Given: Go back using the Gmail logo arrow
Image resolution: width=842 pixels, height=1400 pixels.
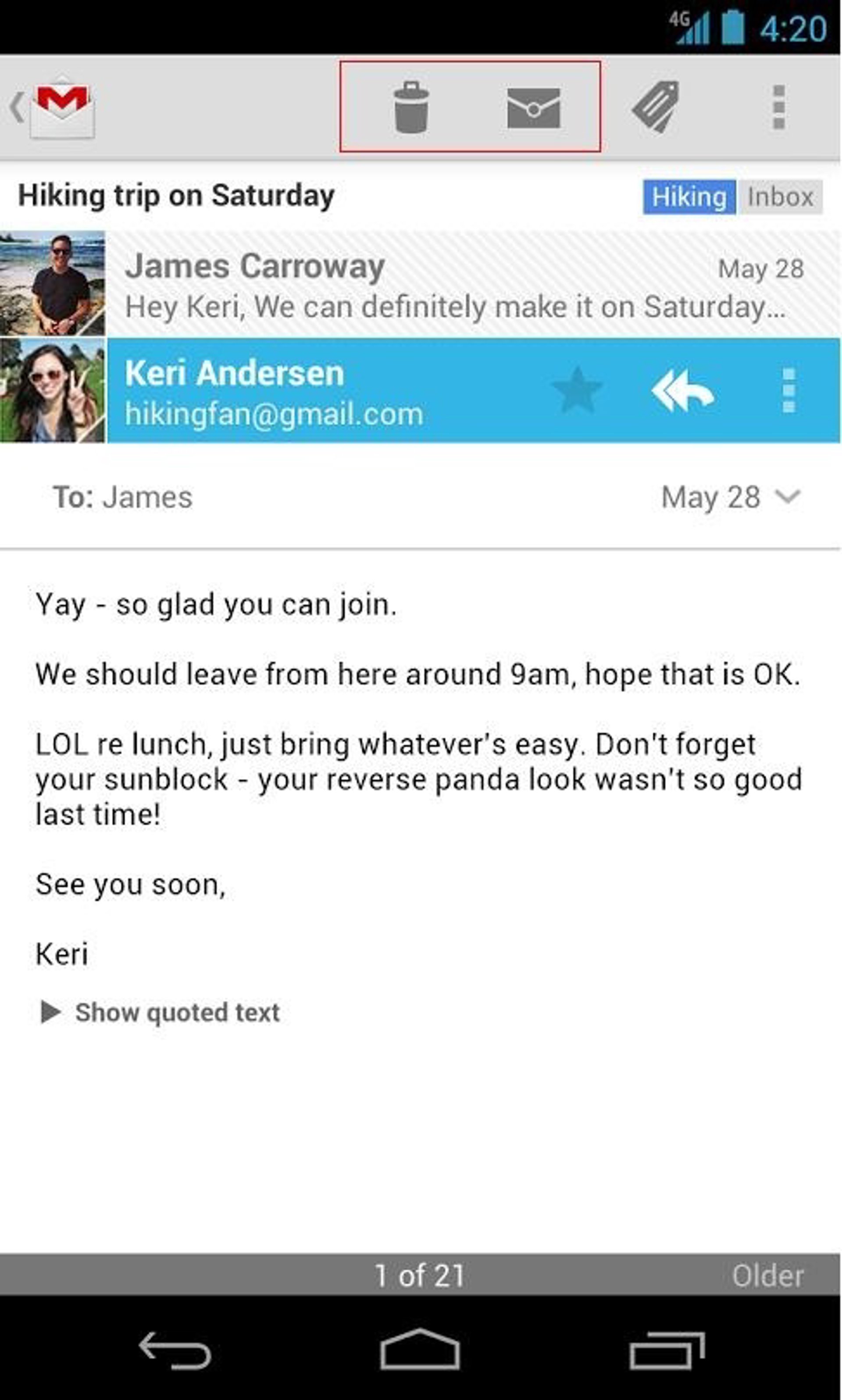Looking at the screenshot, I should (51, 107).
